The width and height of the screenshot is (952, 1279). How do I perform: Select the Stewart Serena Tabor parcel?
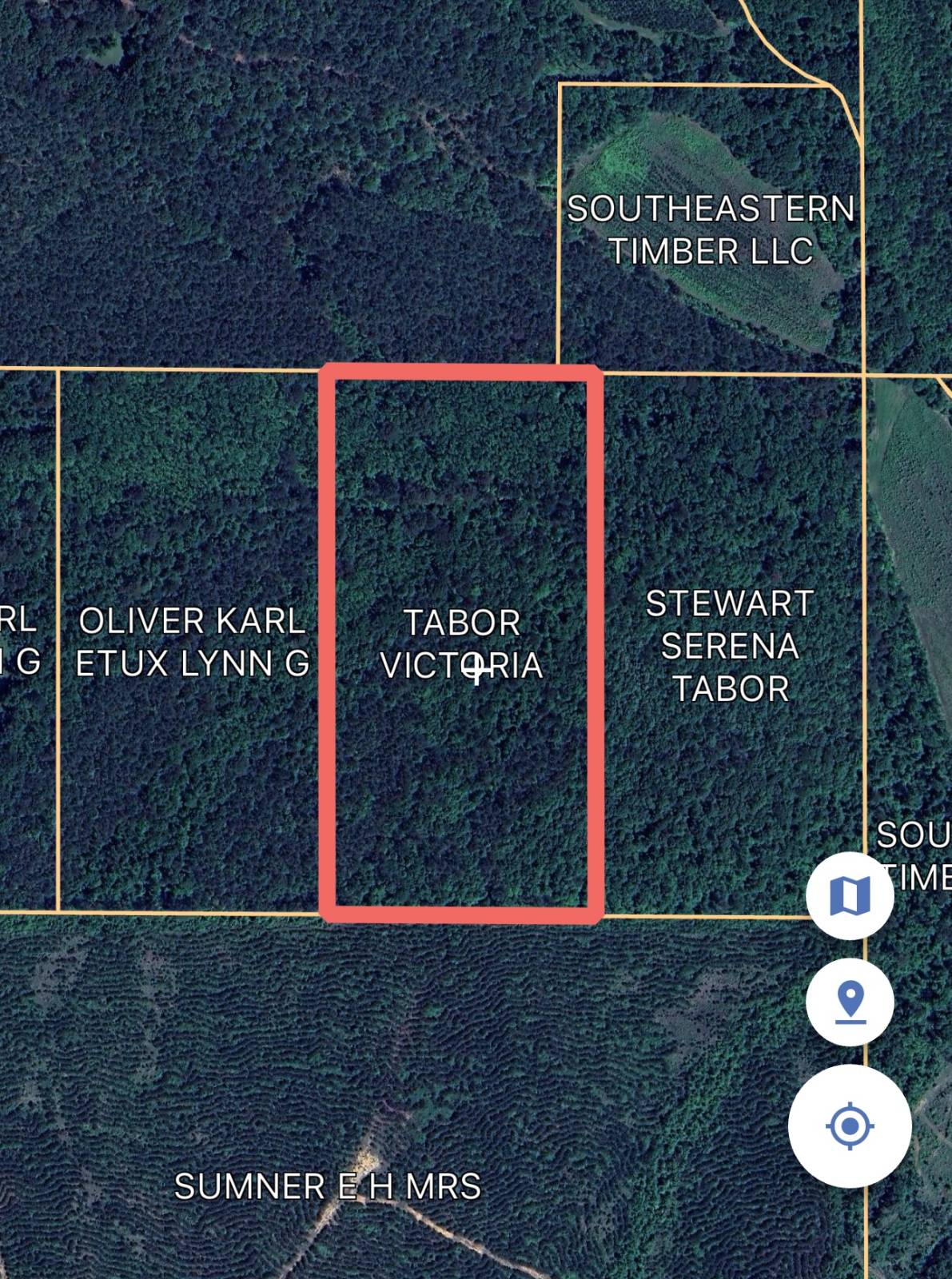coord(729,646)
